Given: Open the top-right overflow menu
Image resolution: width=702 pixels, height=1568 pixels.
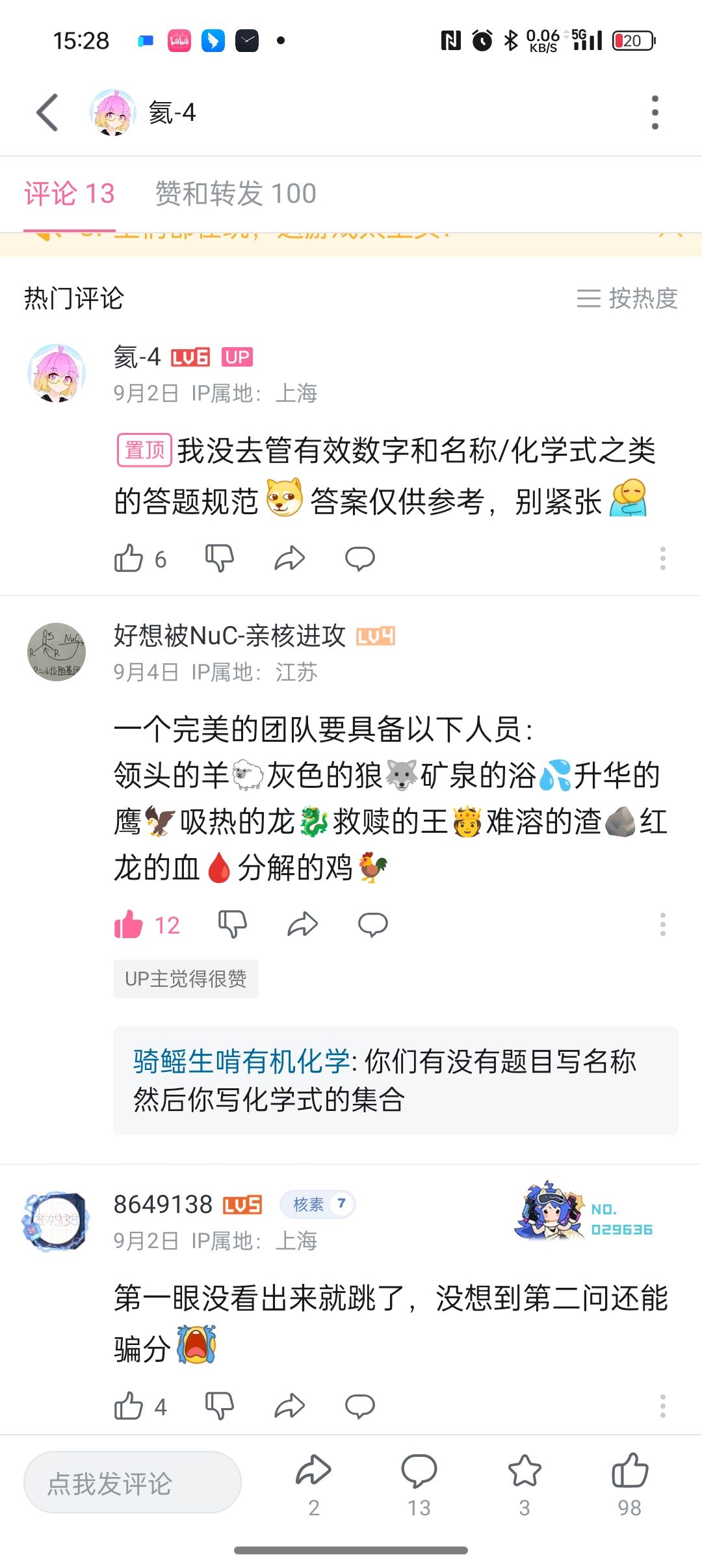Looking at the screenshot, I should coord(655,112).
